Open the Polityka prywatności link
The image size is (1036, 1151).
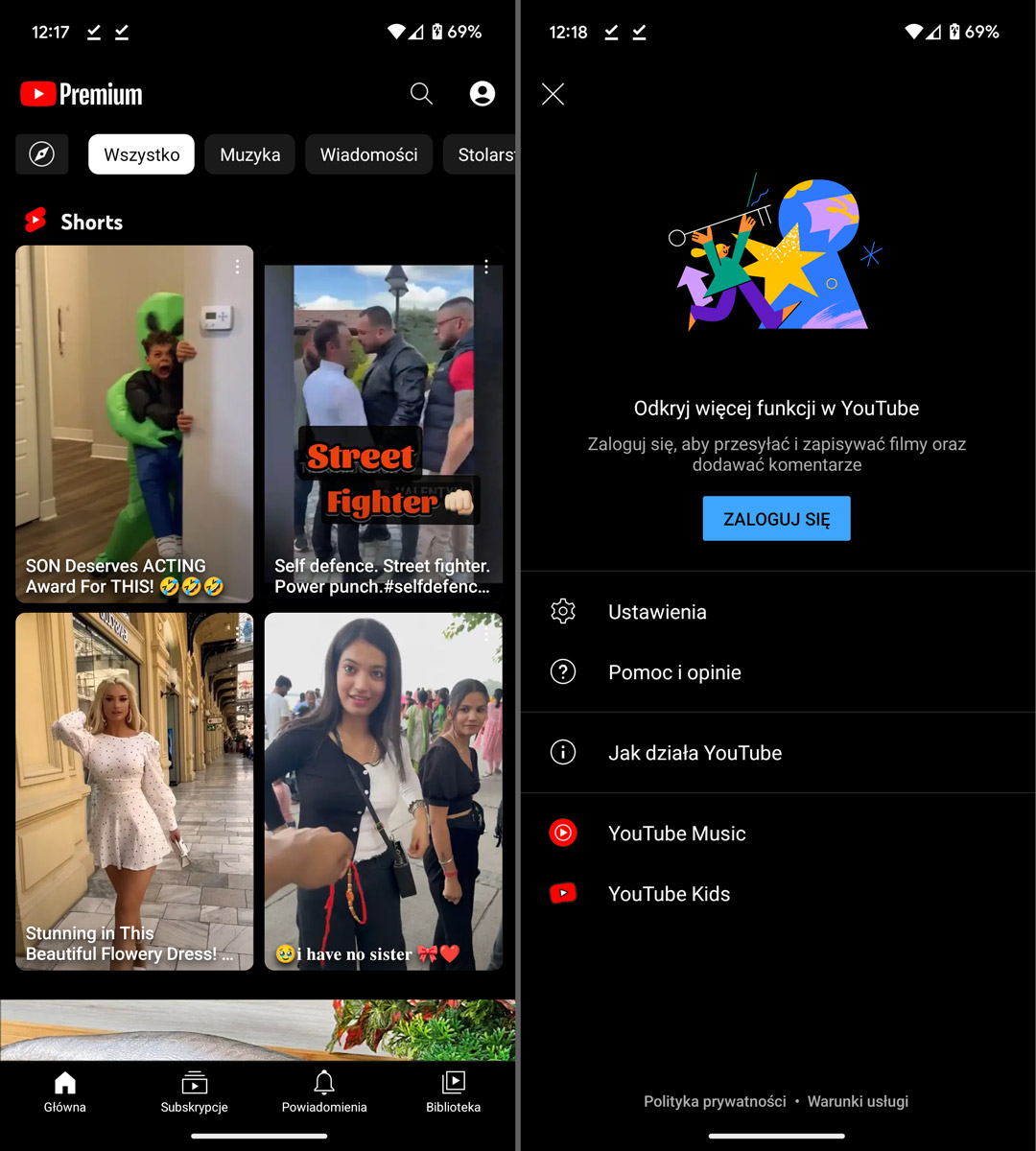pyautogui.click(x=715, y=1101)
